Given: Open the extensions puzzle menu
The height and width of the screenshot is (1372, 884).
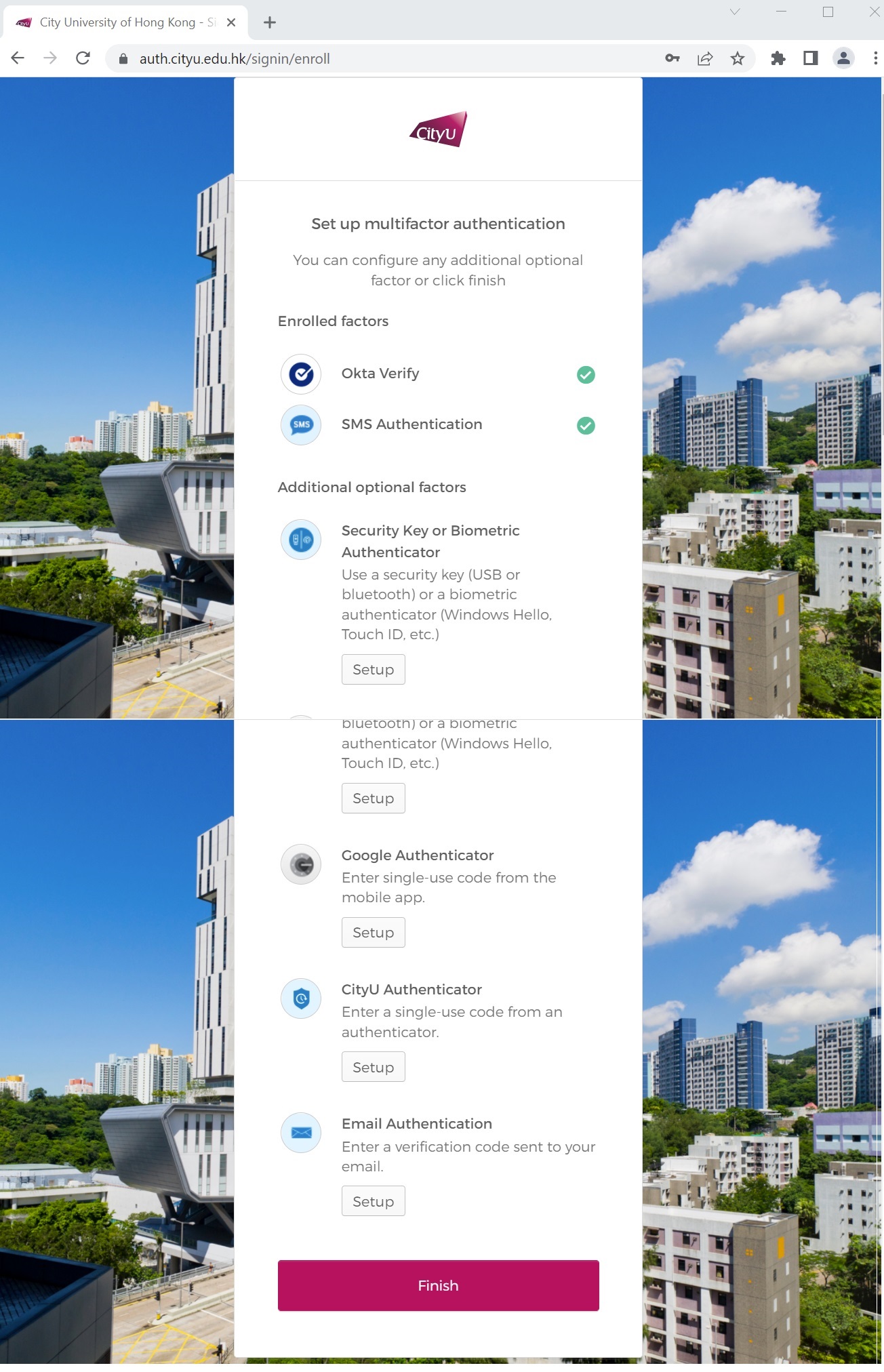Looking at the screenshot, I should pos(778,58).
